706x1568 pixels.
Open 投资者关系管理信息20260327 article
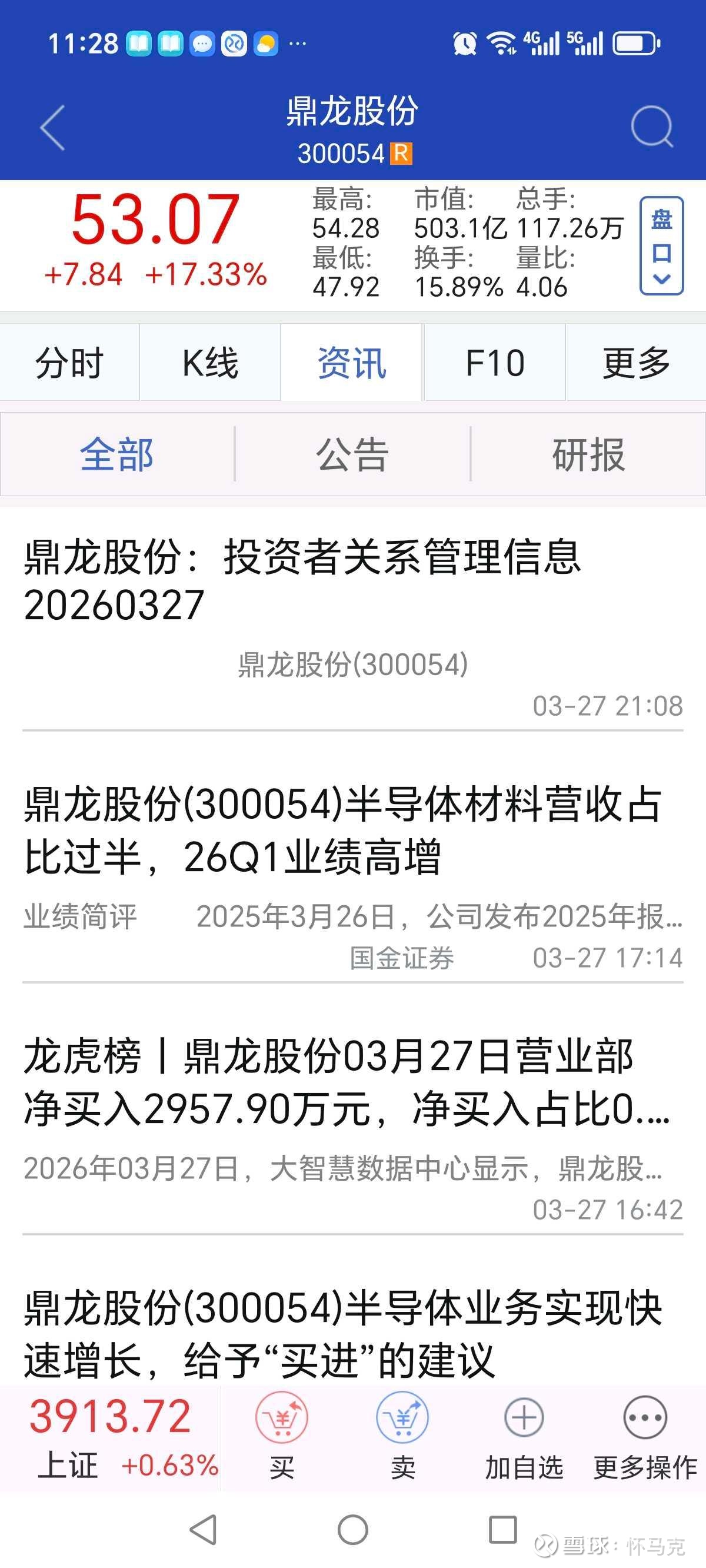(x=353, y=624)
